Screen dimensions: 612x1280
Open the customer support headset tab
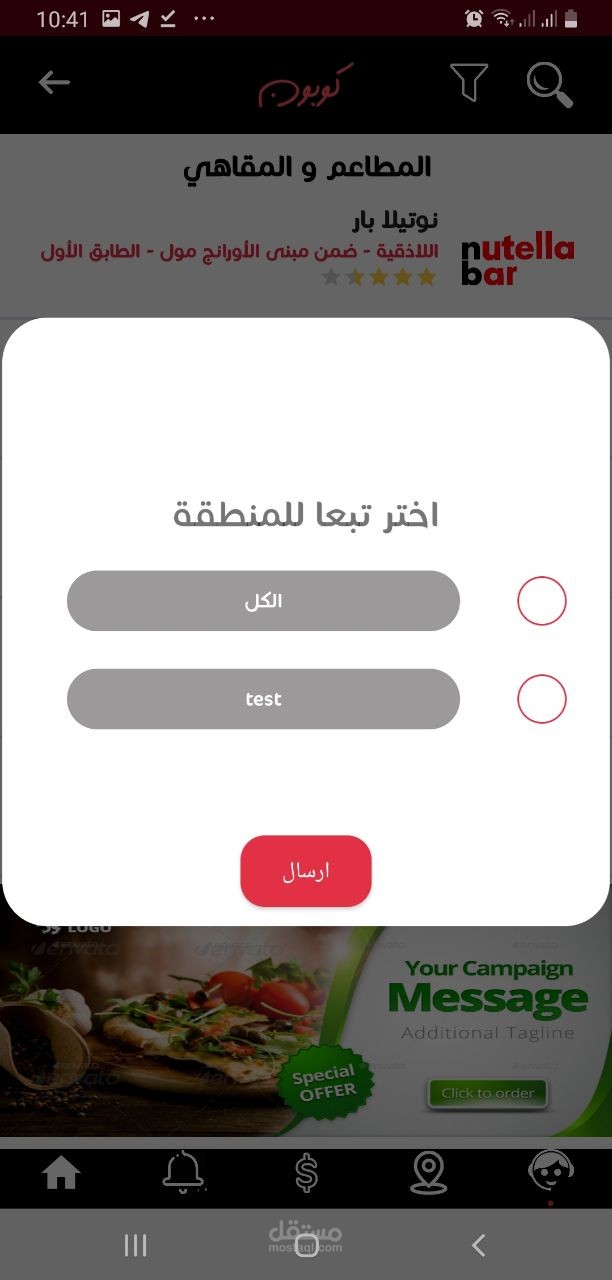click(551, 1171)
